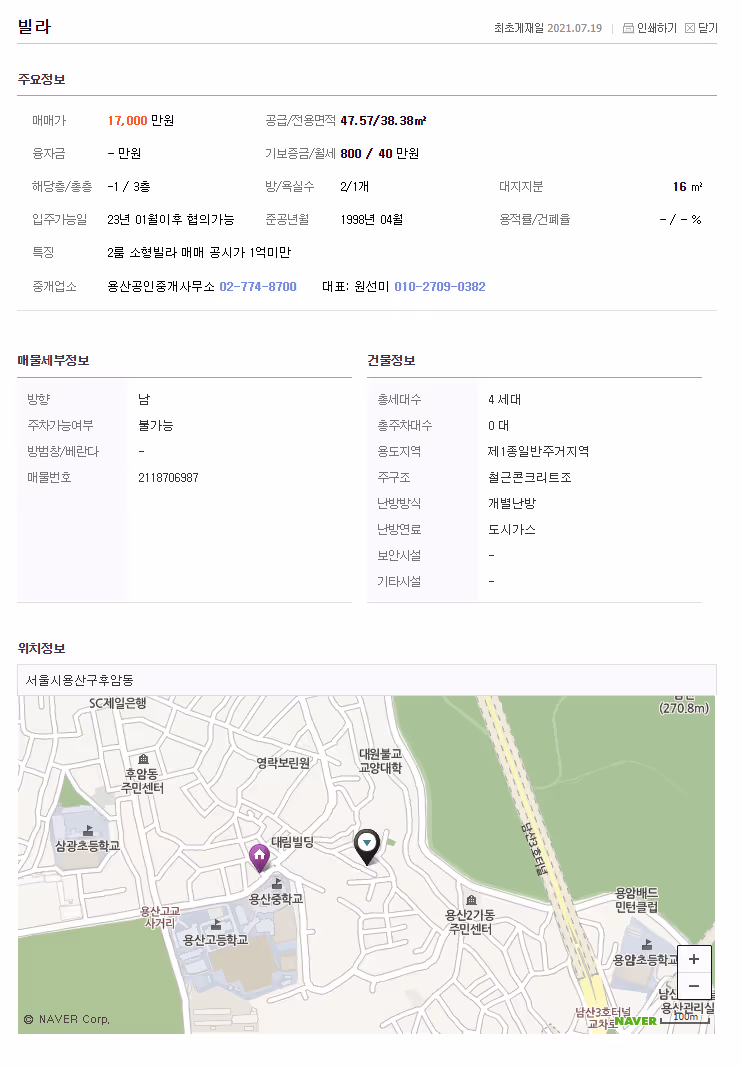Call the agent's mobile 010-2709-0382
The image size is (741, 1067).
point(439,287)
